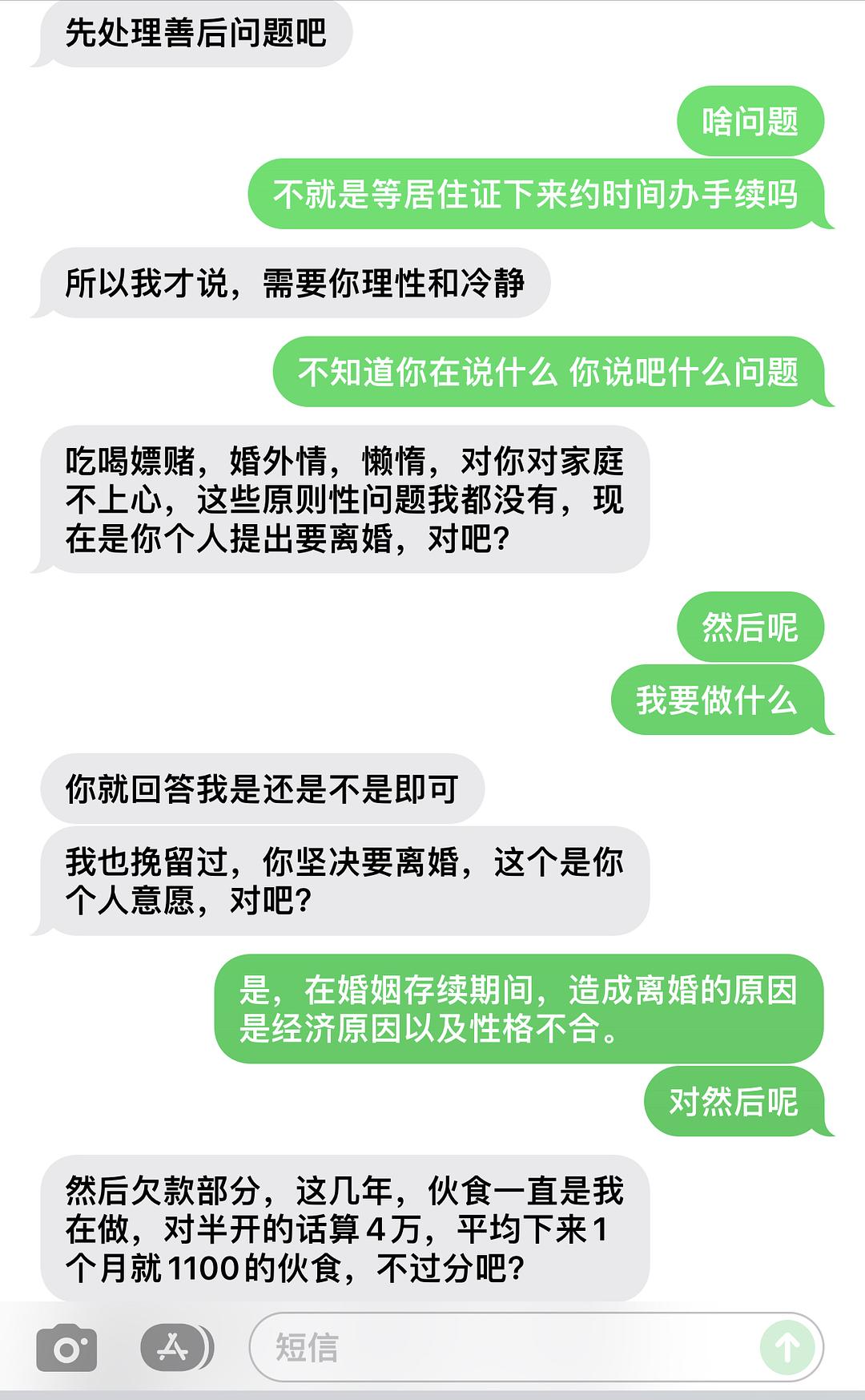Send the message with the arrow button
Viewport: 865px width, 1400px height.
pyautogui.click(x=788, y=1348)
